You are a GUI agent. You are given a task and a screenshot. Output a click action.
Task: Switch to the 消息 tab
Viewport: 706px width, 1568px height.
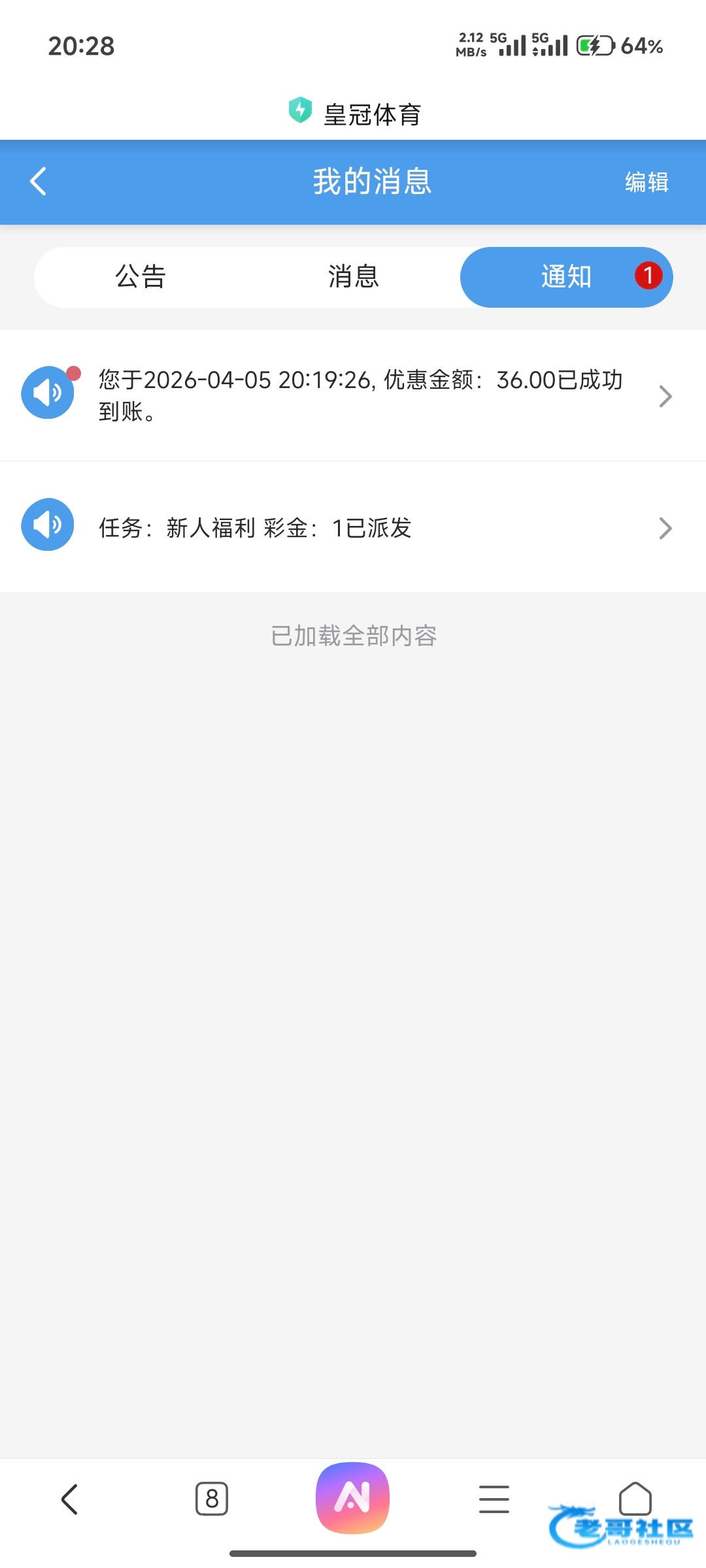click(353, 277)
